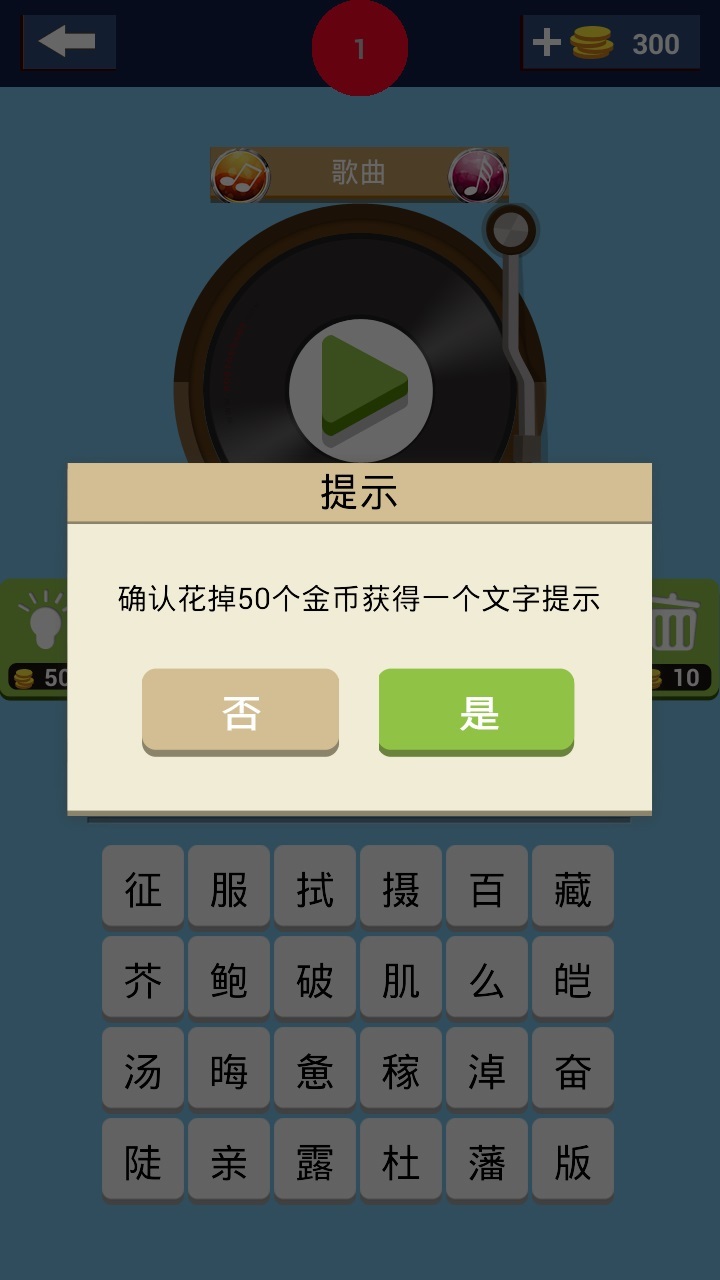Choose the character 亲

229,1161
